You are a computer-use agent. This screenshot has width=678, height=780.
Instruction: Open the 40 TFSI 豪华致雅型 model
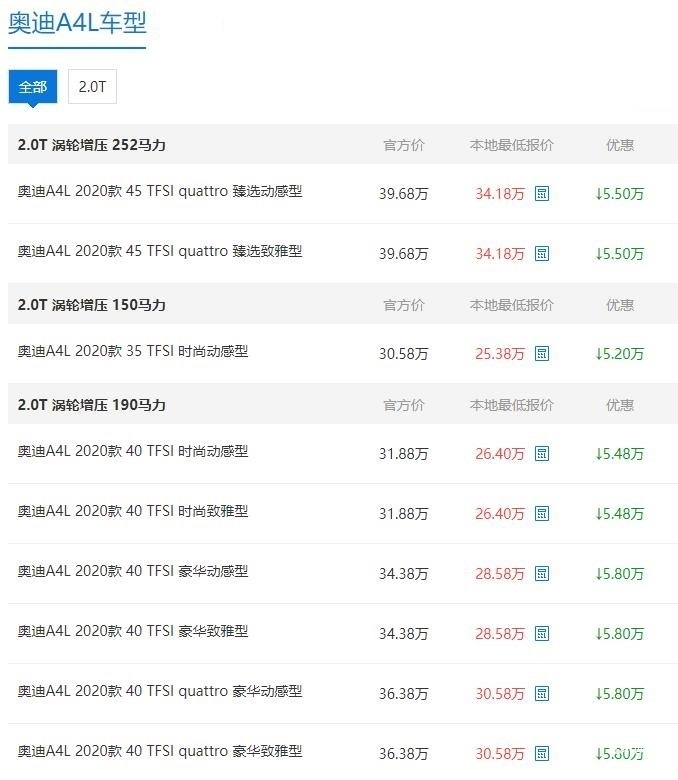133,631
